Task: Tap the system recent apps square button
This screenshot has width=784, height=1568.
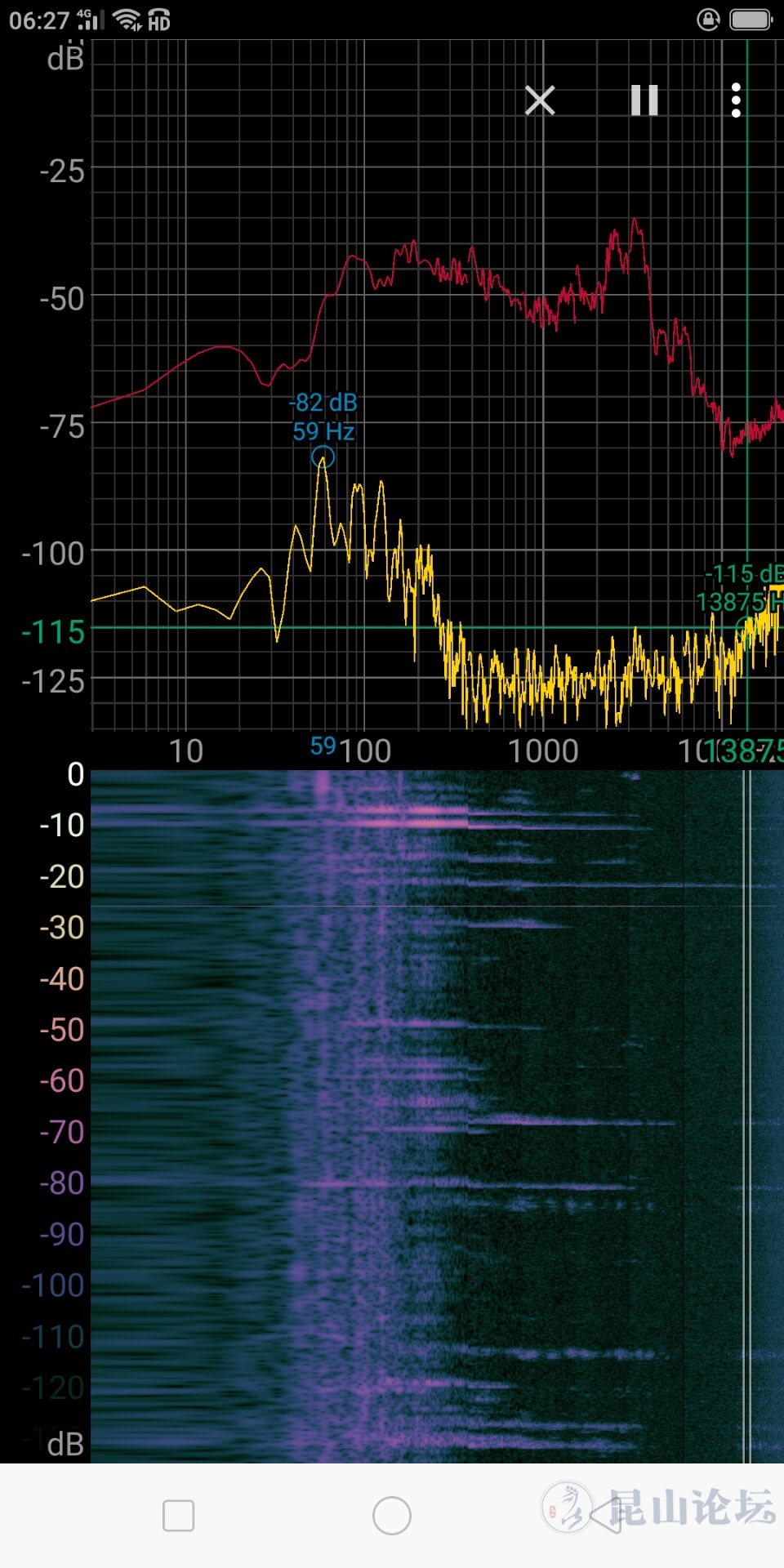Action: pos(178,1516)
